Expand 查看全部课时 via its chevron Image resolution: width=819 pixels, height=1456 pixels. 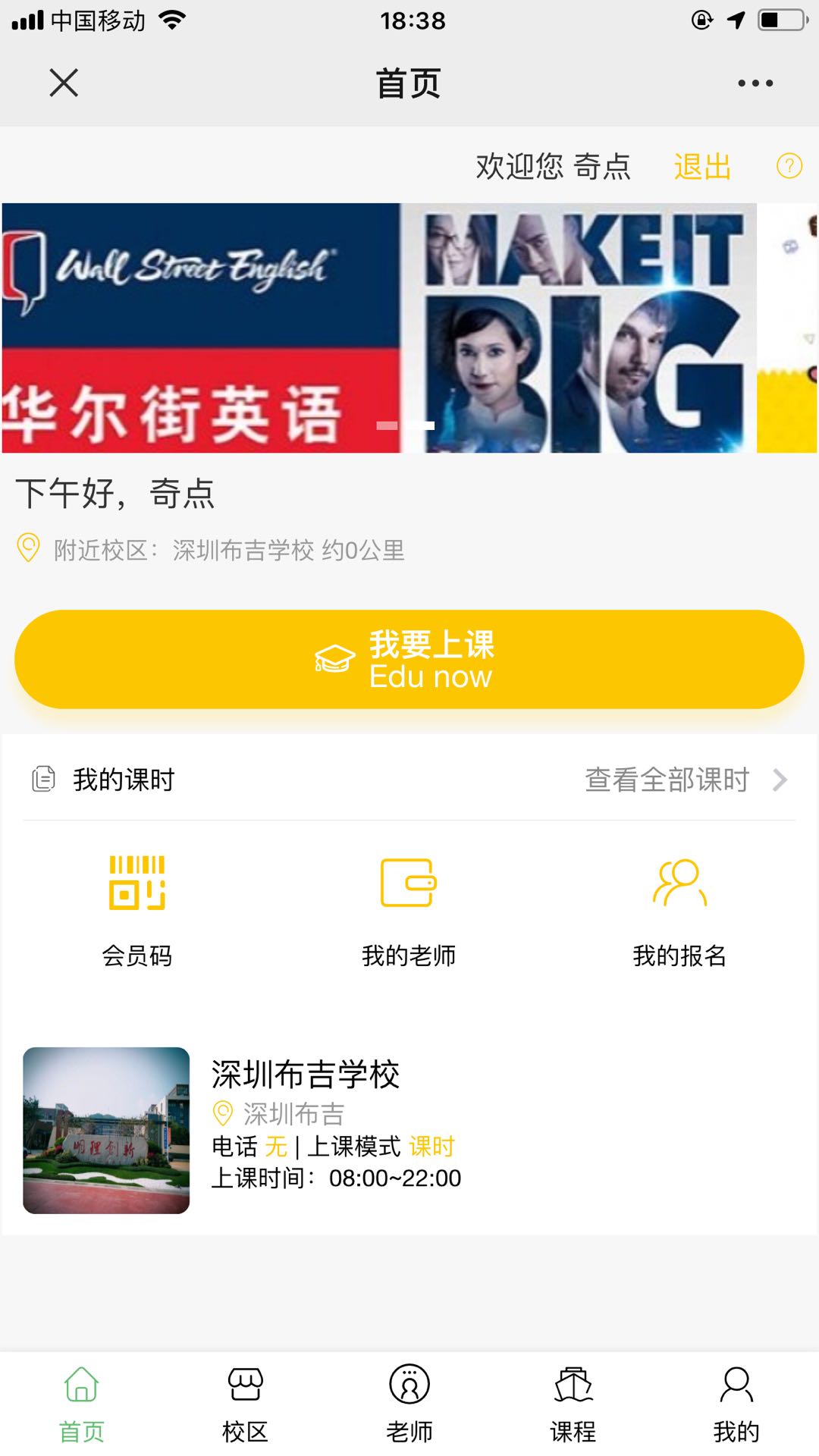click(781, 780)
